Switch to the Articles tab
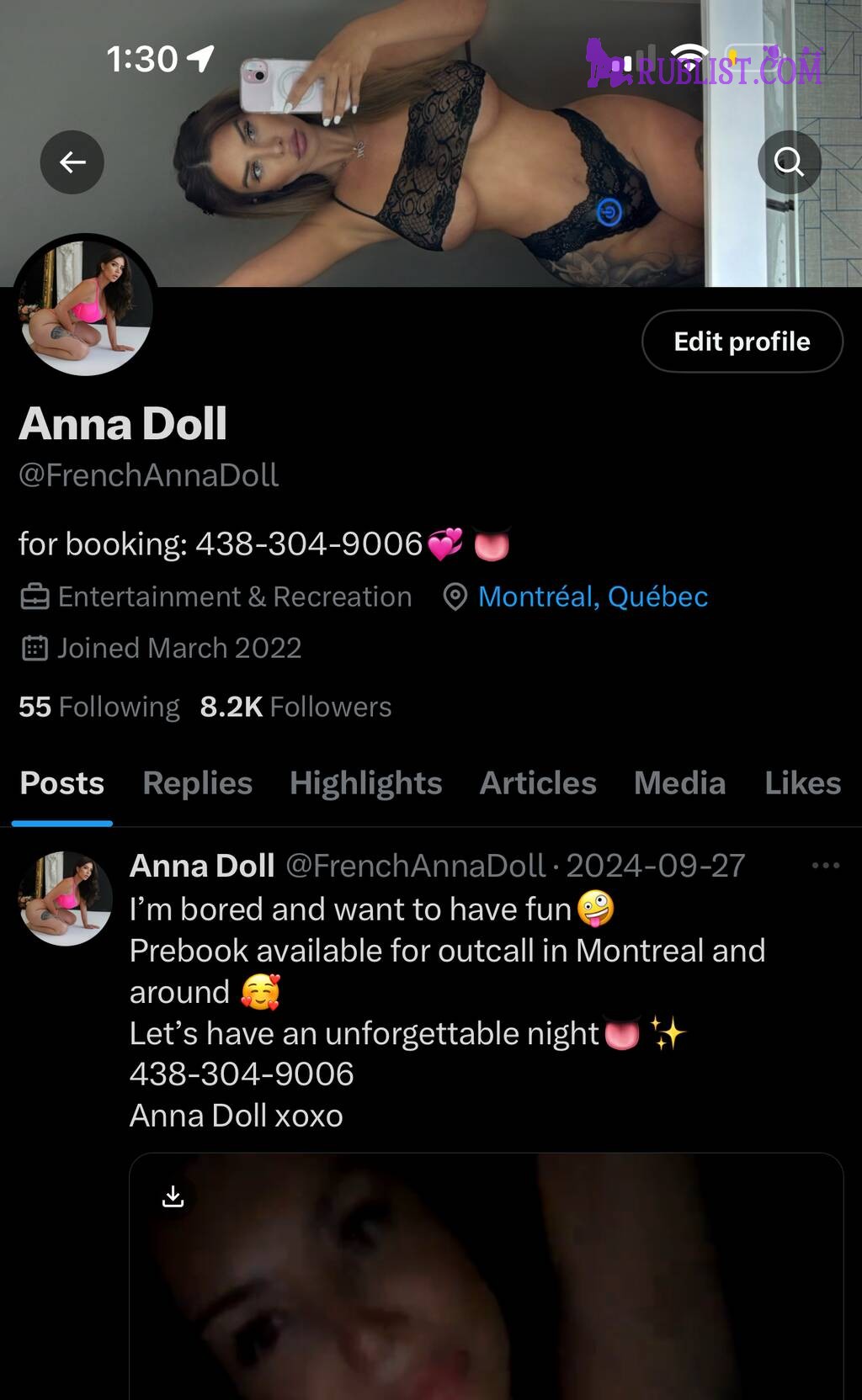The height and width of the screenshot is (1400, 862). 538,783
